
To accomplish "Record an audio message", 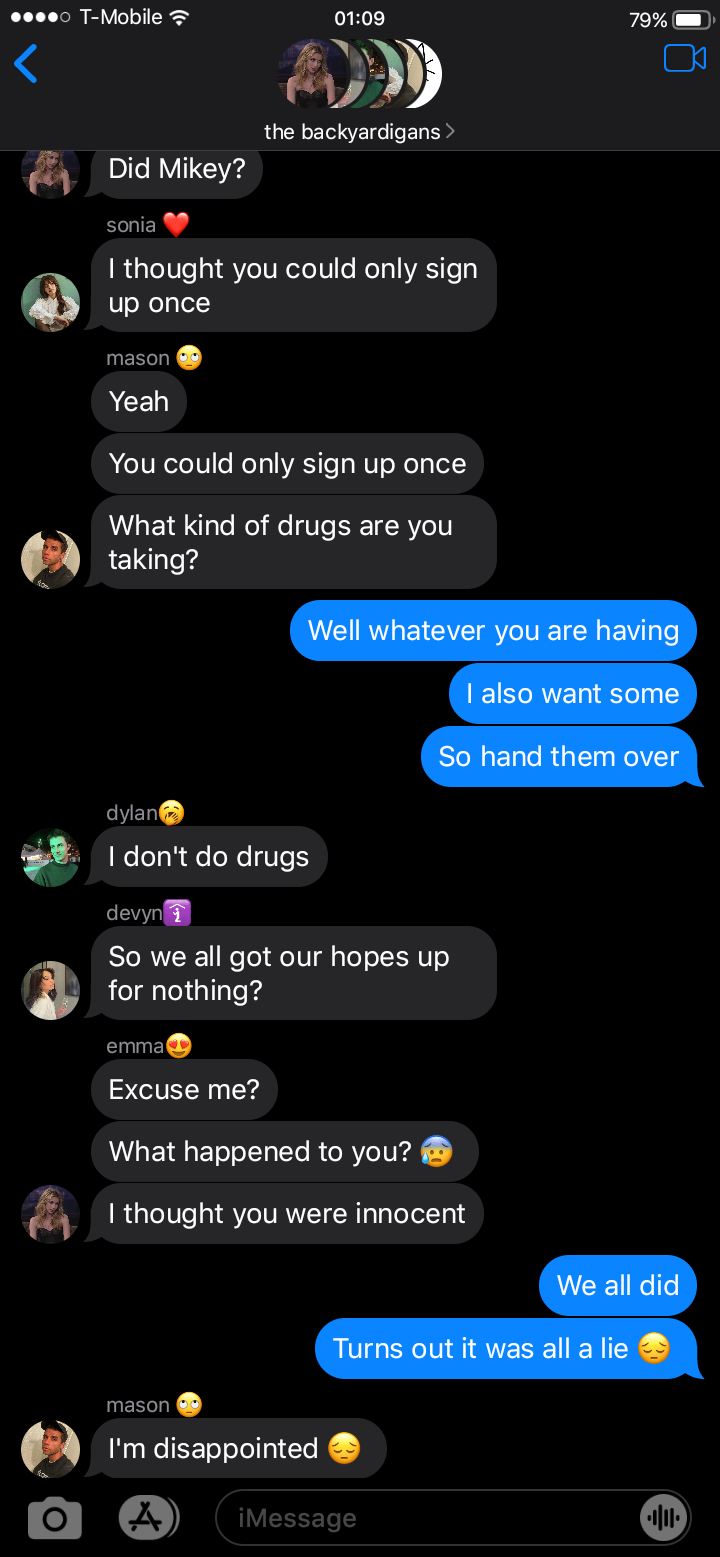I will (x=664, y=1518).
